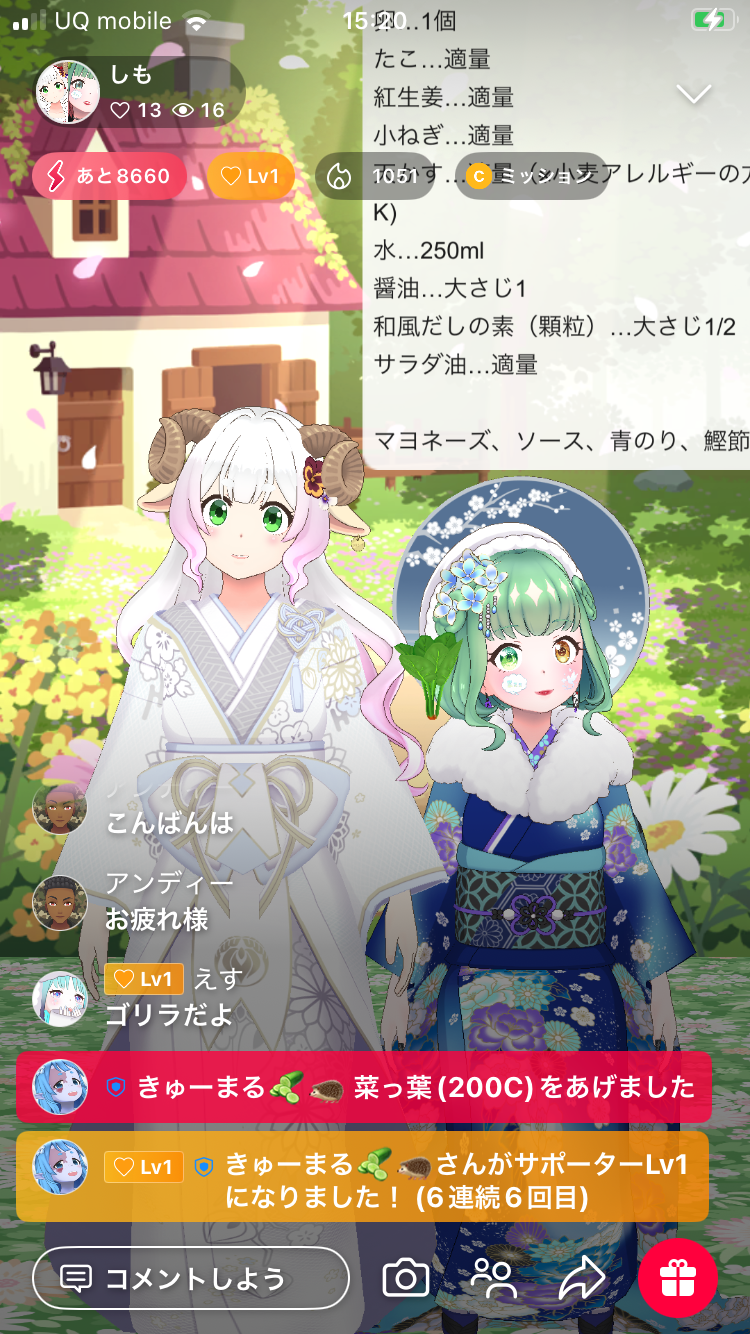Open the flame 1051 ranking chip
This screenshot has width=750, height=1334.
point(372,177)
